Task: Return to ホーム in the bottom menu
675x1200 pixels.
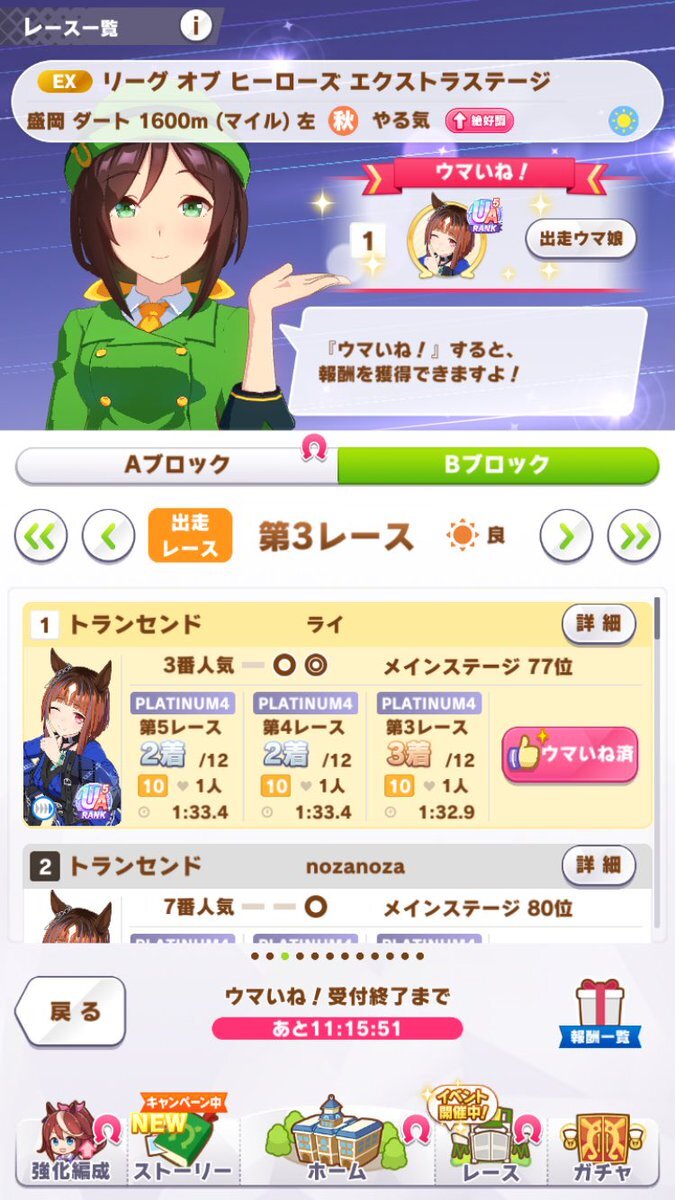Action: click(x=336, y=1145)
